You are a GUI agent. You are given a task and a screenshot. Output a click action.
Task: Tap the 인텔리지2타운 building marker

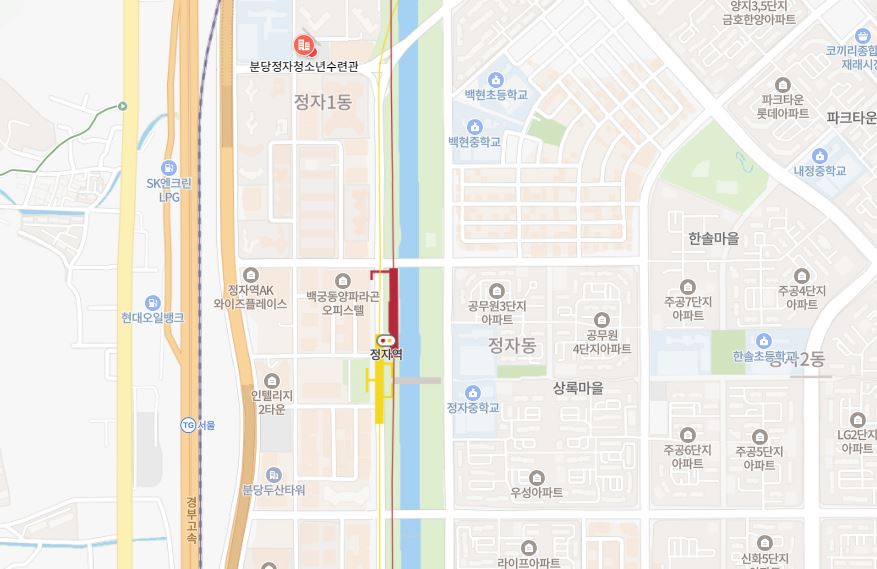(x=271, y=380)
